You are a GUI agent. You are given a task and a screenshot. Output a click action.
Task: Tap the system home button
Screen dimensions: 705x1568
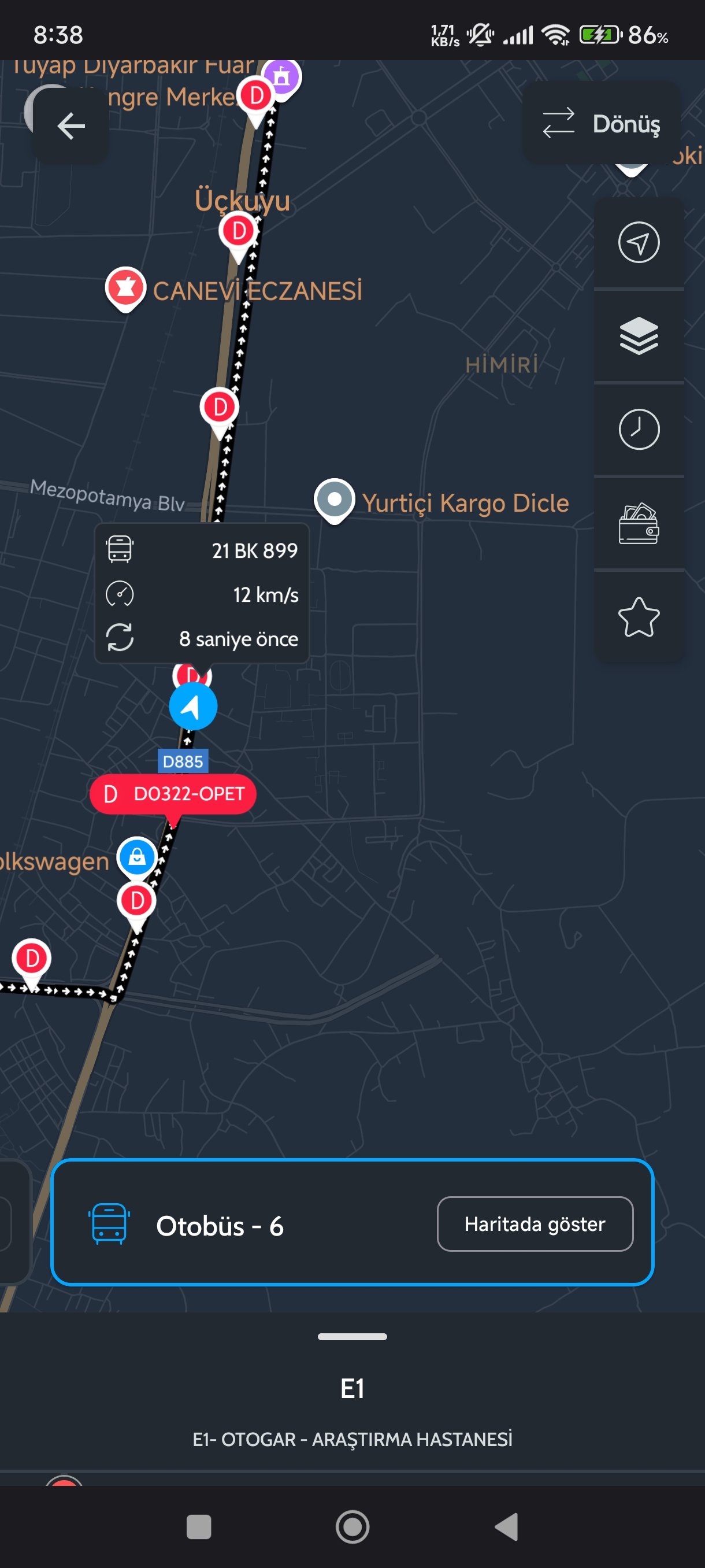click(x=352, y=1526)
